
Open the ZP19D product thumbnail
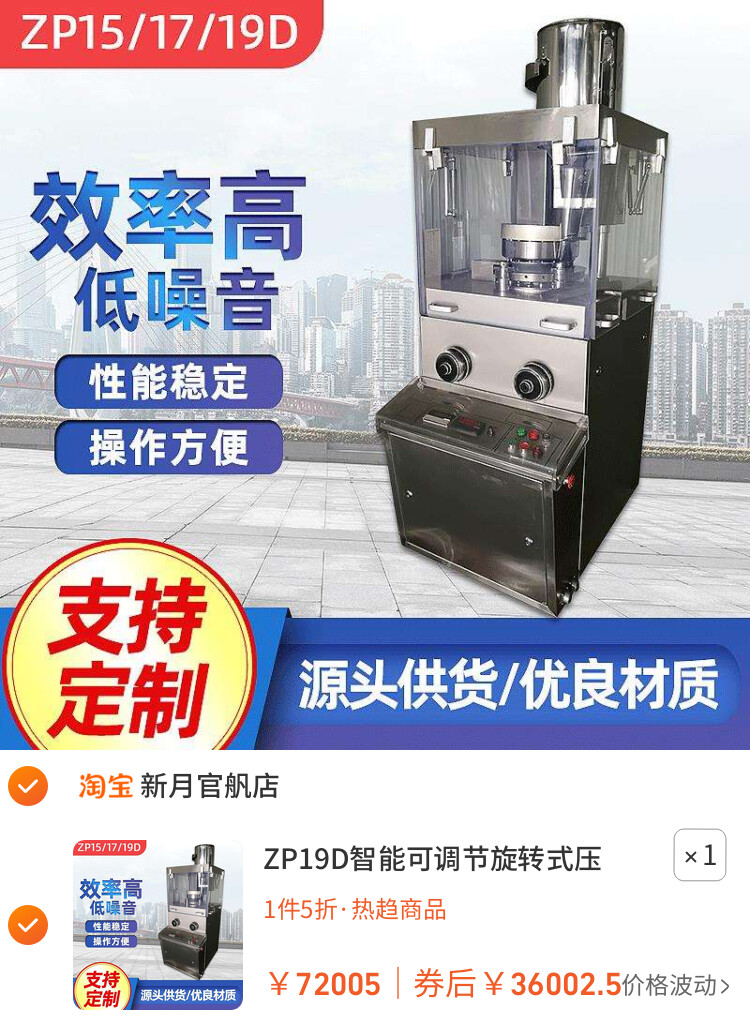(x=158, y=925)
